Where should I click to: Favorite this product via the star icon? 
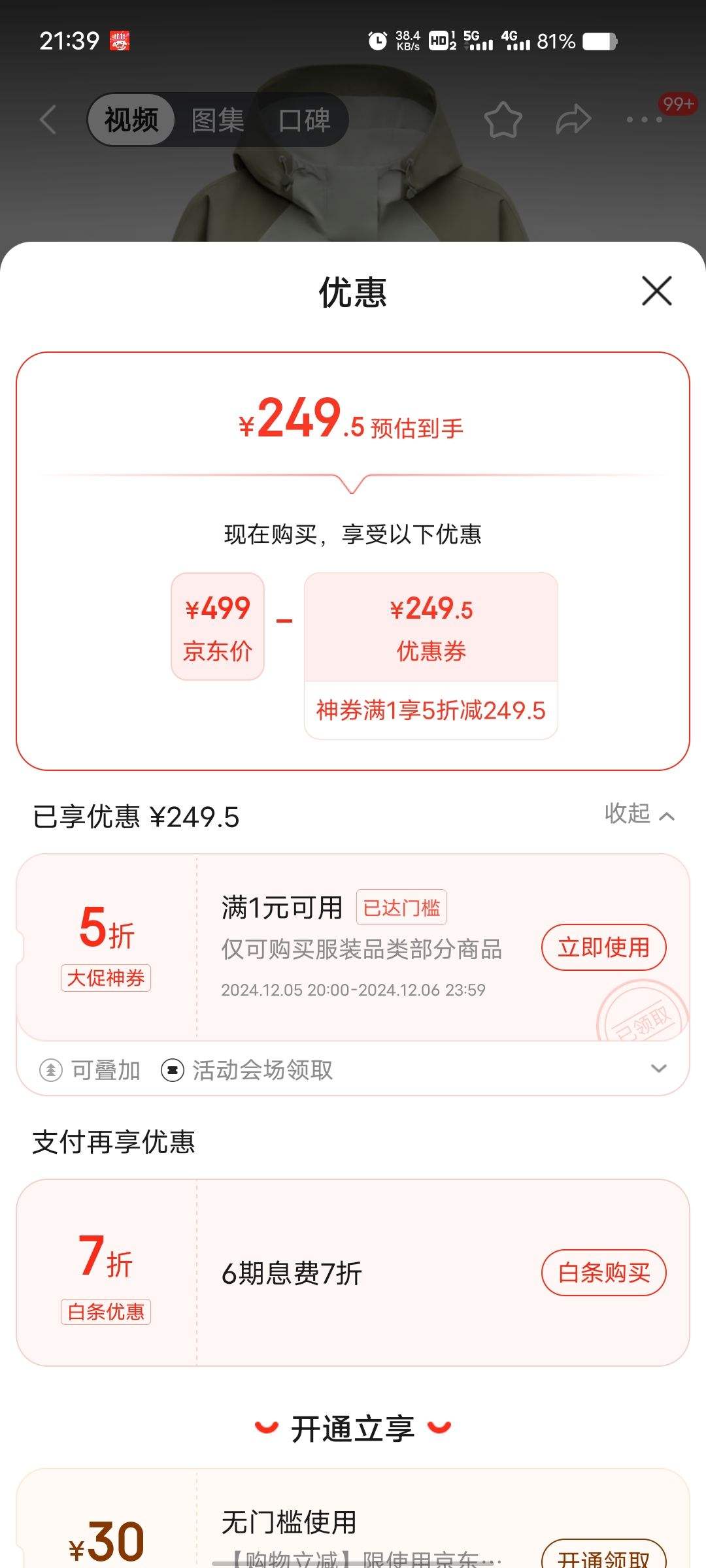(x=502, y=120)
